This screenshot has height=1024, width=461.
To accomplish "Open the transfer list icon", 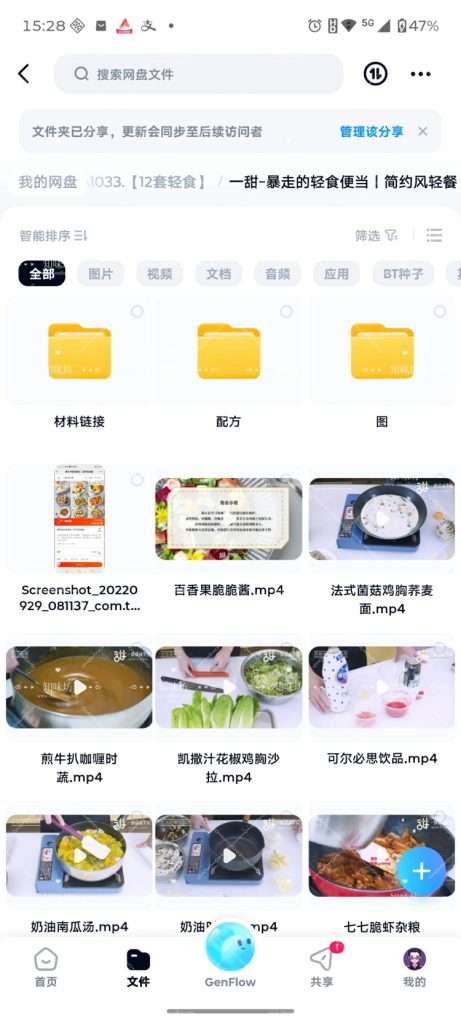I will (375, 74).
